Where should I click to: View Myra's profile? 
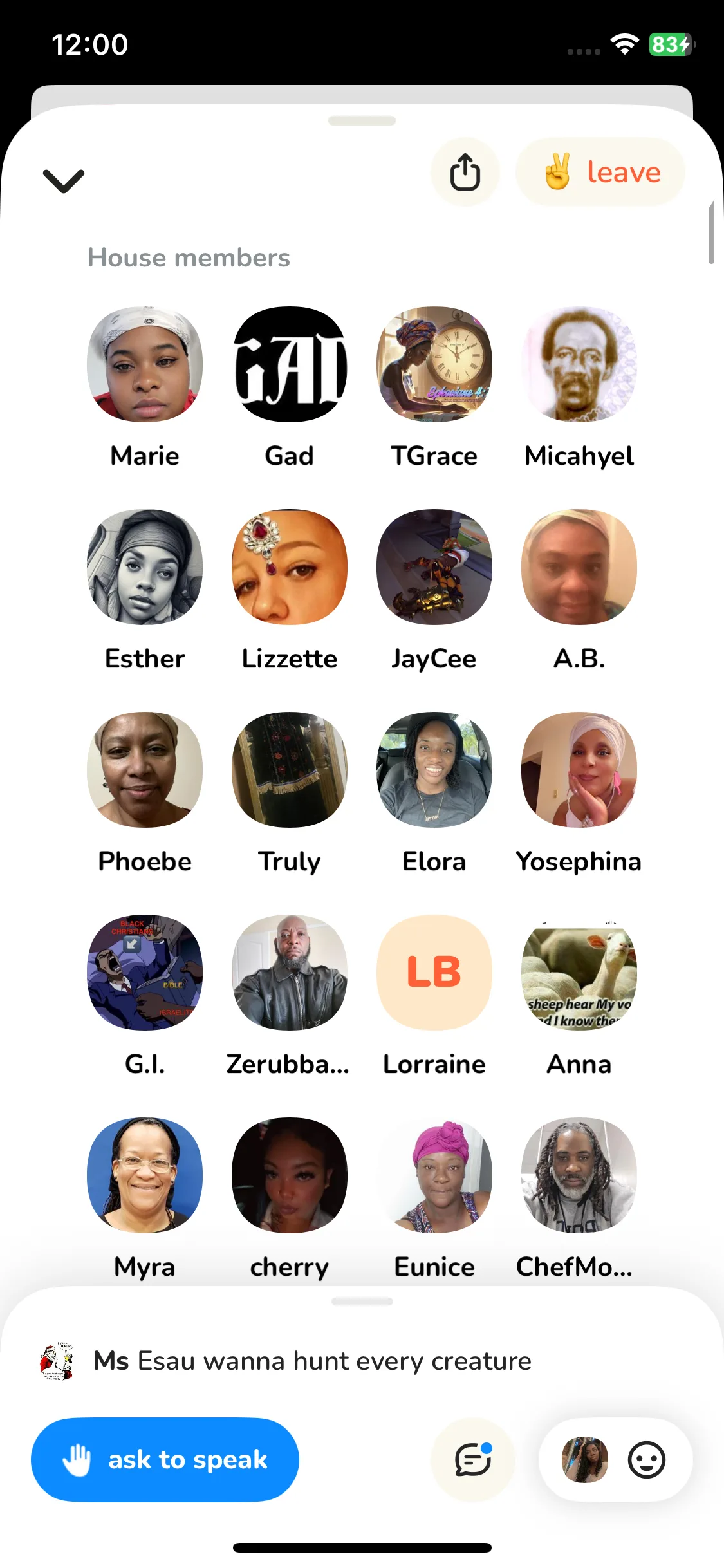tap(145, 1175)
